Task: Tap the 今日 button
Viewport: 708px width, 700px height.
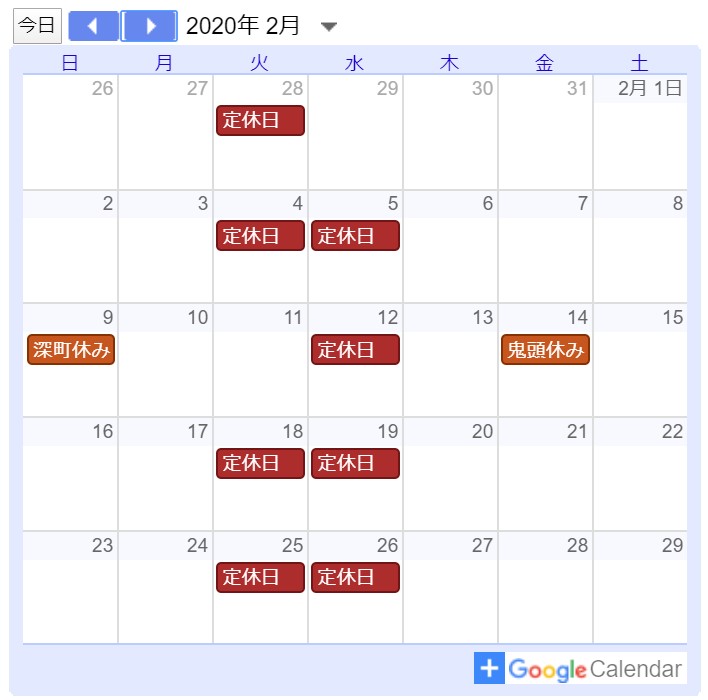Action: [x=38, y=26]
